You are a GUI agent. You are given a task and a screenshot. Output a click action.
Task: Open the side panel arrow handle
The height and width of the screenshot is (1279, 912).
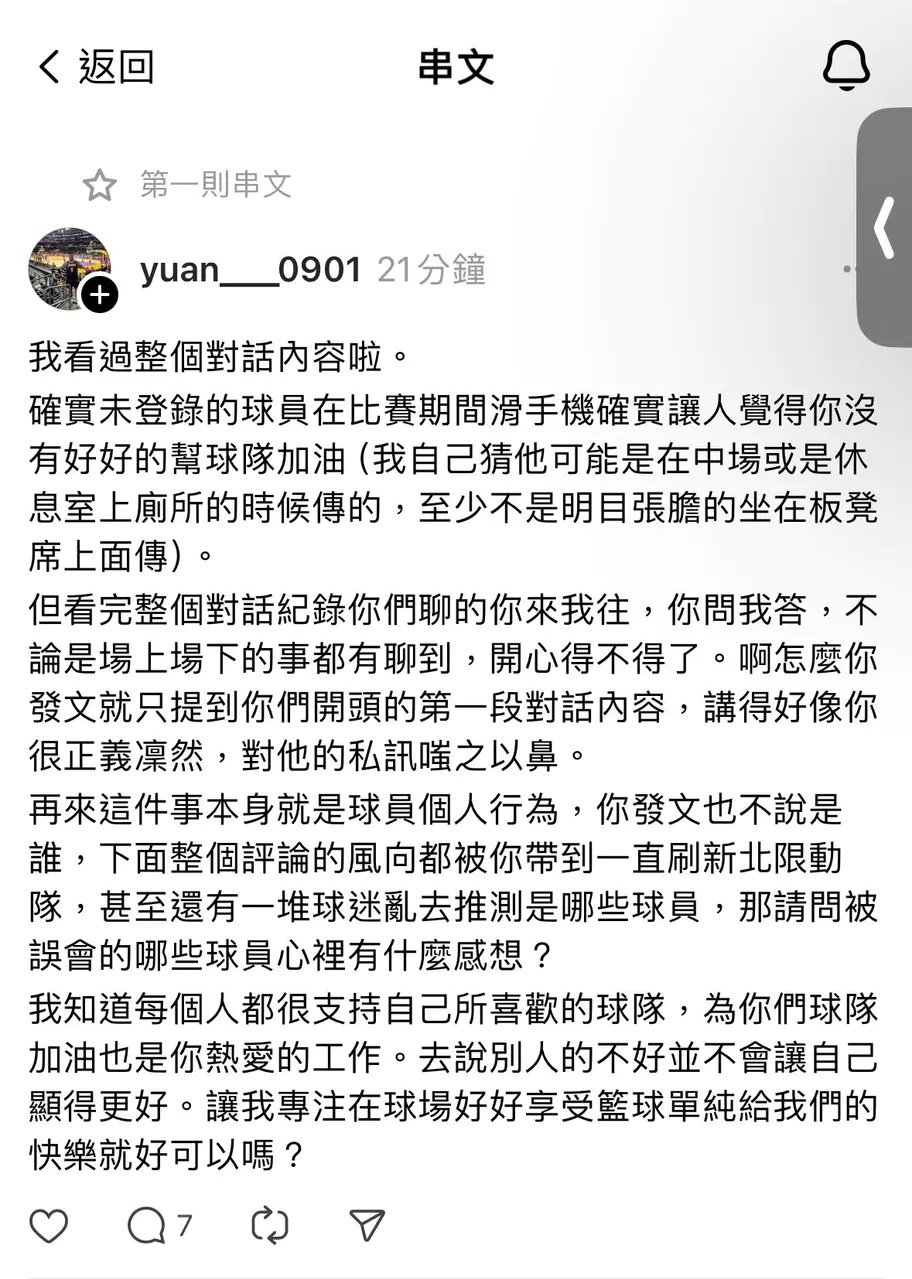pyautogui.click(x=884, y=228)
